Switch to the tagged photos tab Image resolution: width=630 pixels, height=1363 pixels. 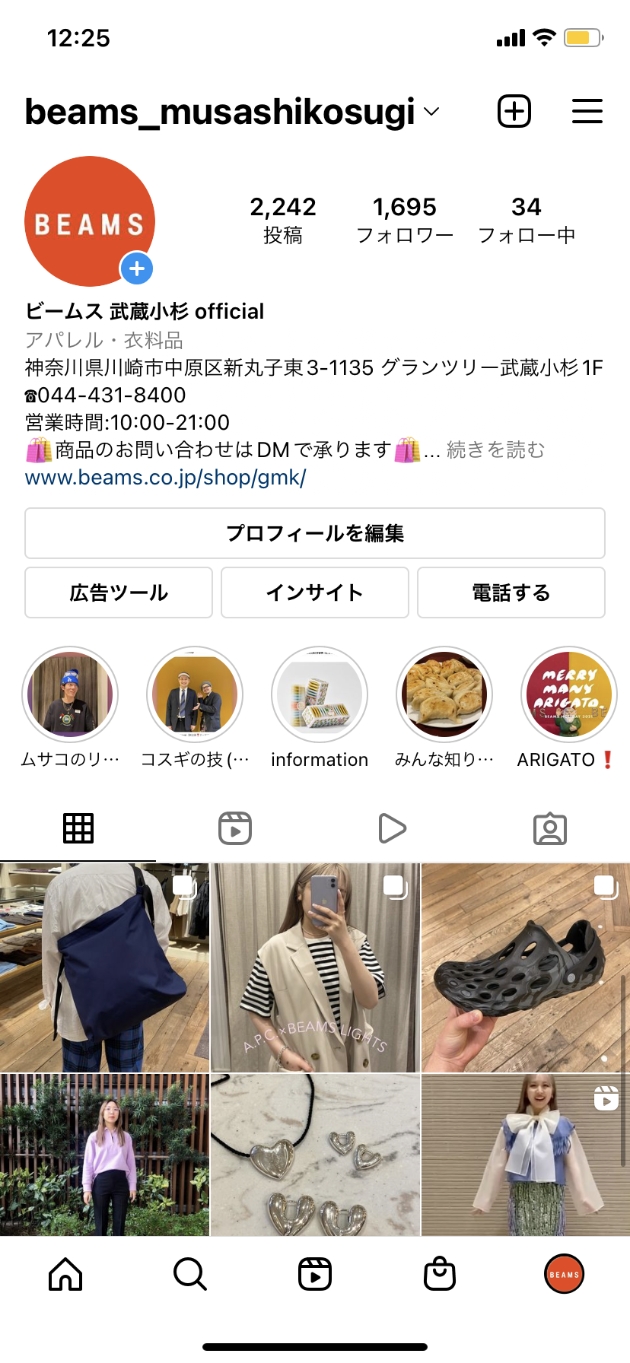point(550,828)
